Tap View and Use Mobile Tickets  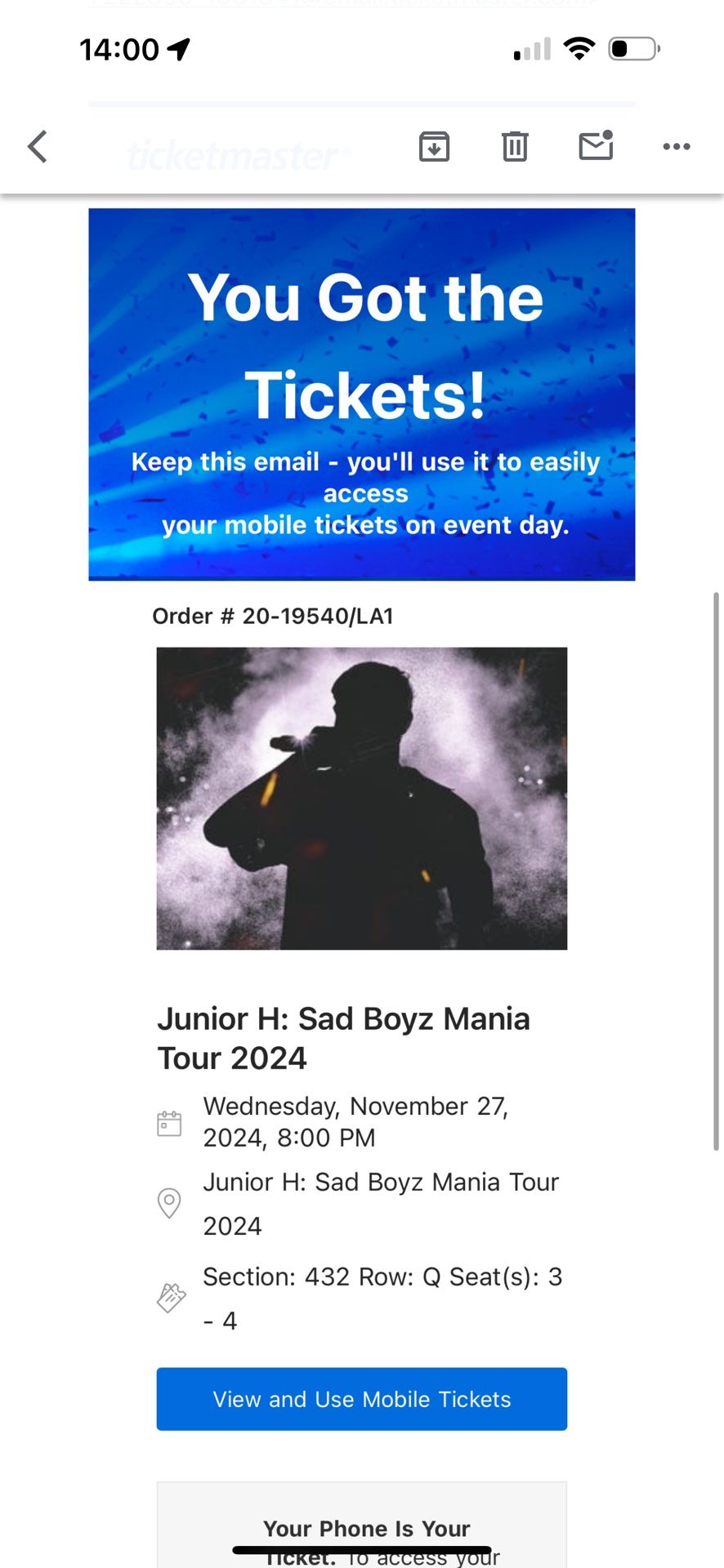361,1399
